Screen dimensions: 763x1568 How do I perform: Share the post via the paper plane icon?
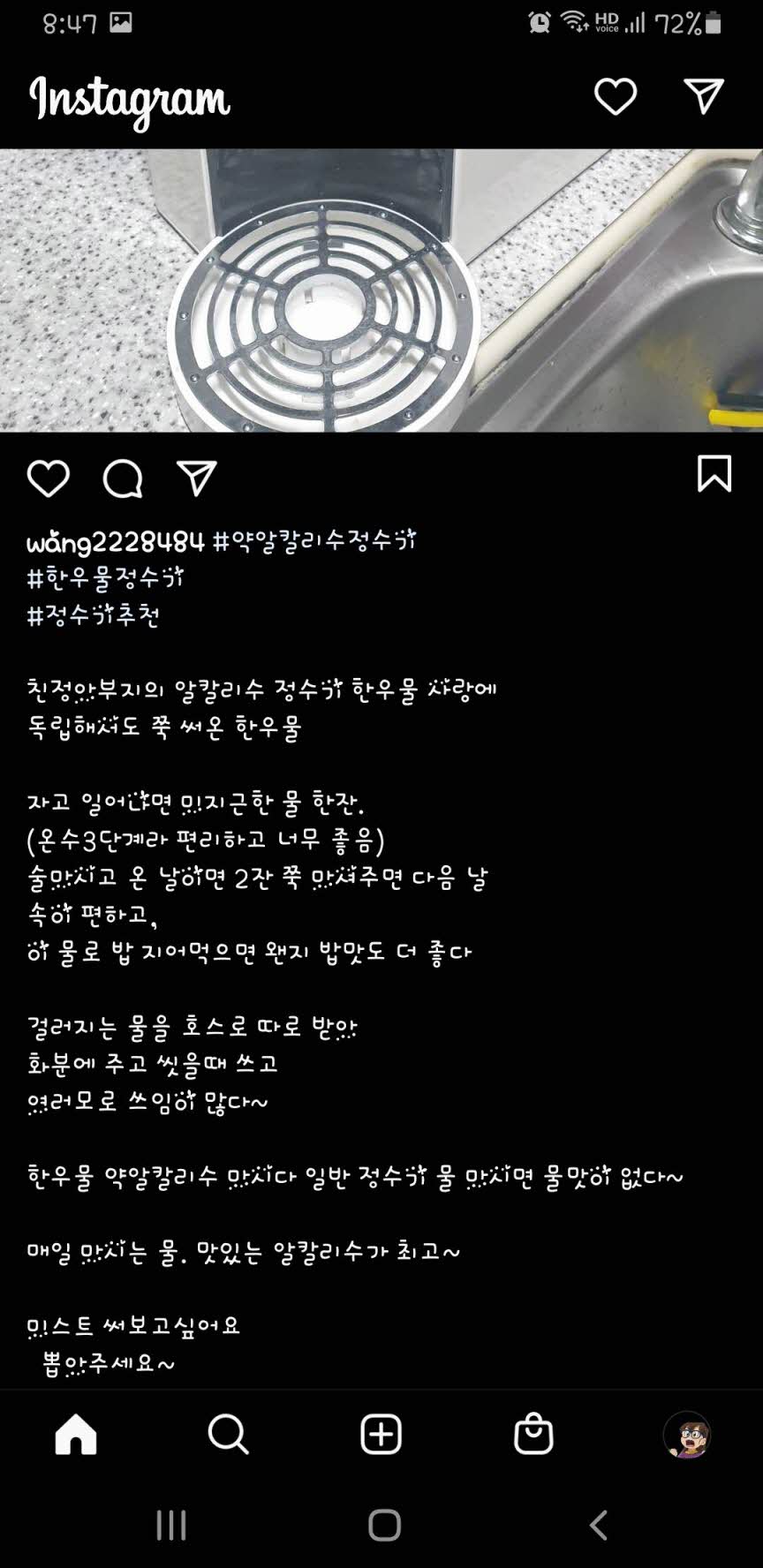point(198,477)
